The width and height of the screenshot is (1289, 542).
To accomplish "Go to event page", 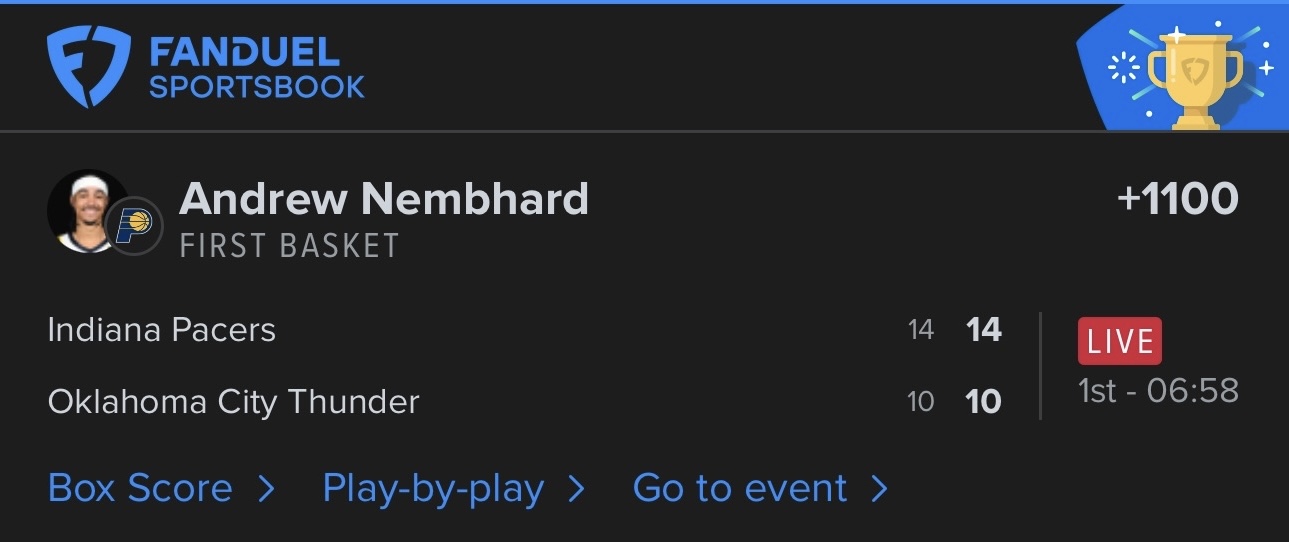I will tap(759, 489).
